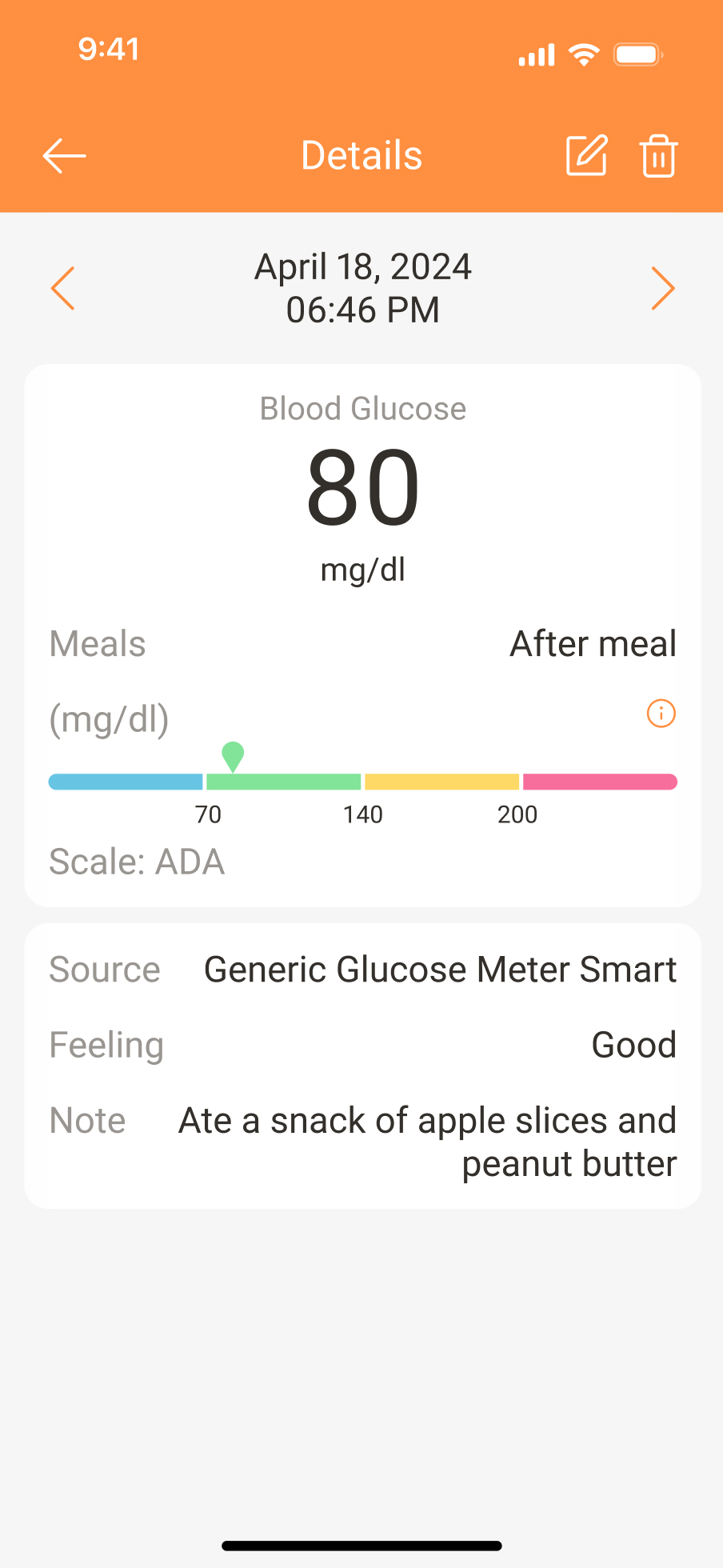Tap the colored glucose range bar
This screenshot has height=1568, width=723.
[x=361, y=781]
